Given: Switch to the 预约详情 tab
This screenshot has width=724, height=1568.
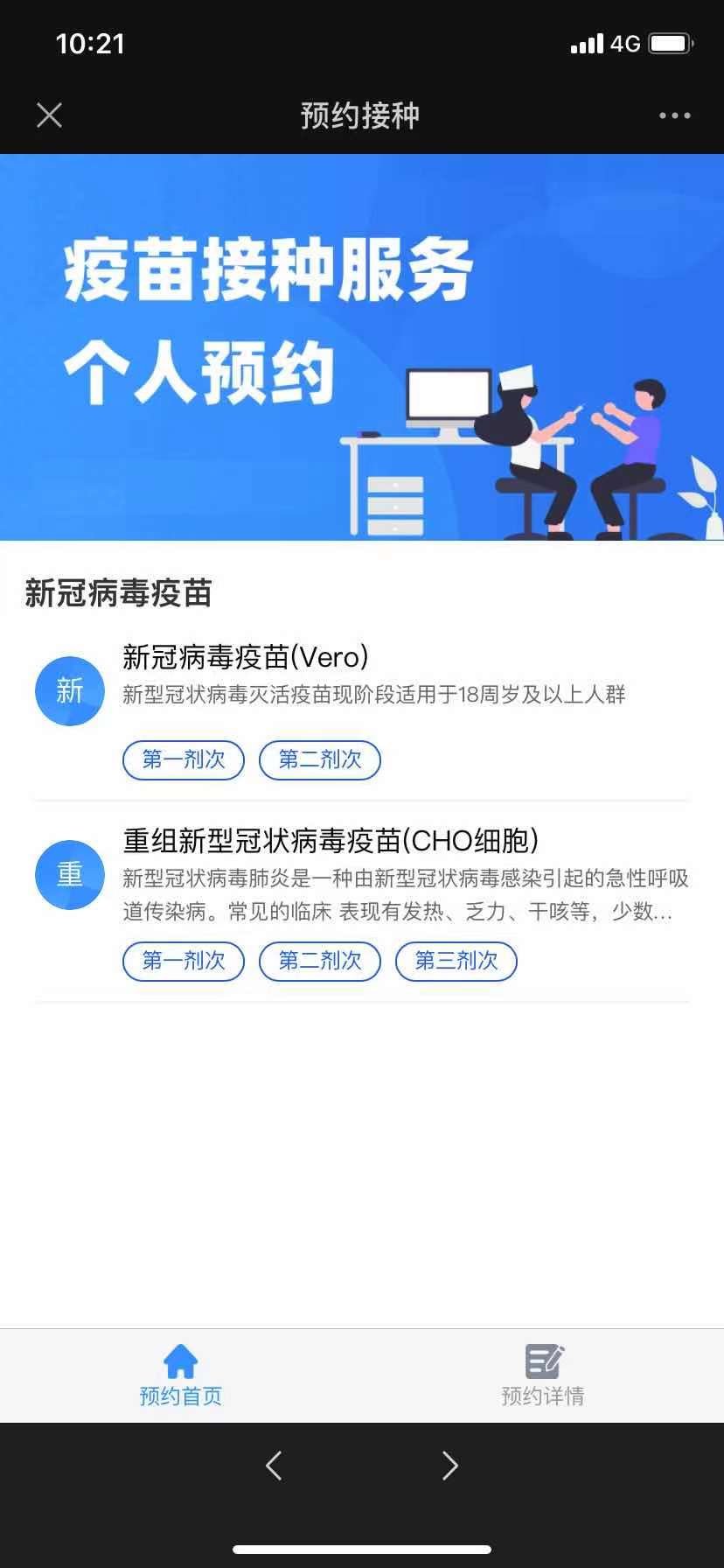Looking at the screenshot, I should click(x=543, y=1375).
